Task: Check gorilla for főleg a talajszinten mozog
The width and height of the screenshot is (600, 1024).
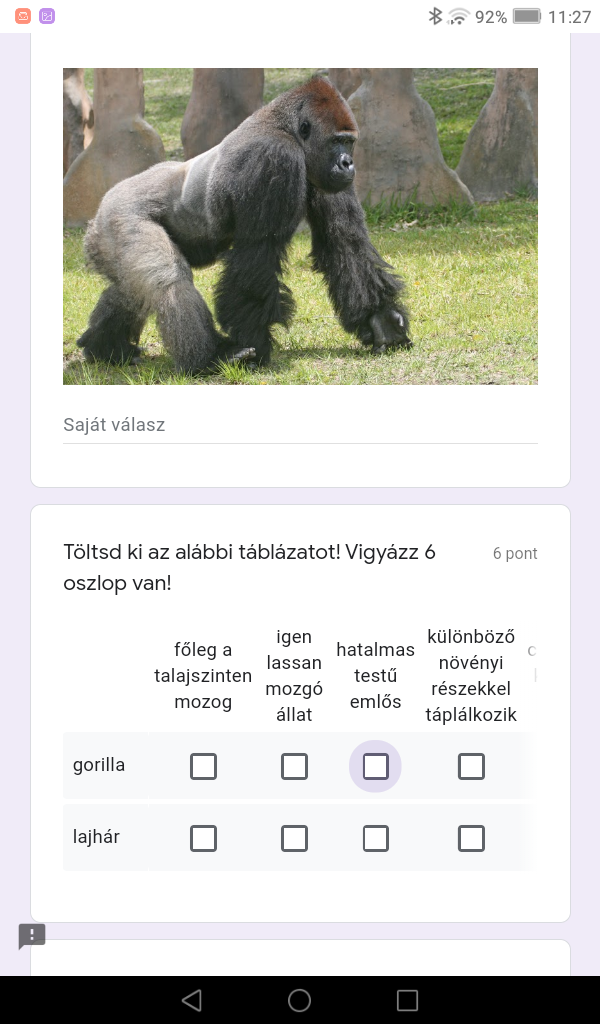Action: pos(203,766)
